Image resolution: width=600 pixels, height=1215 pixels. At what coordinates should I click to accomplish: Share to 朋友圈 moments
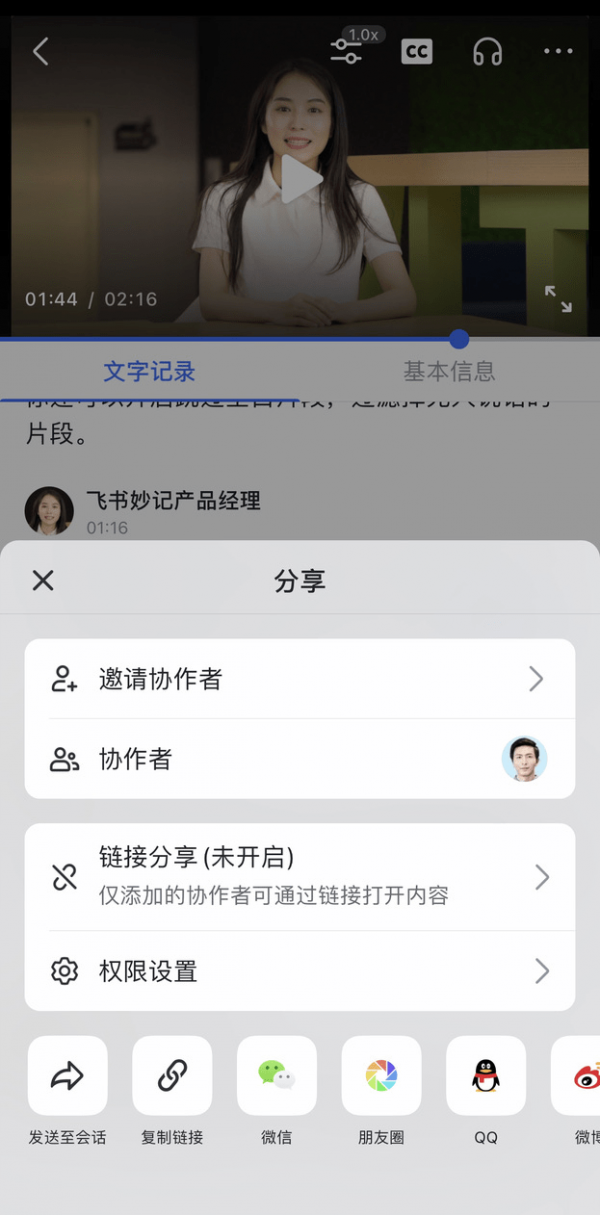[x=381, y=1076]
